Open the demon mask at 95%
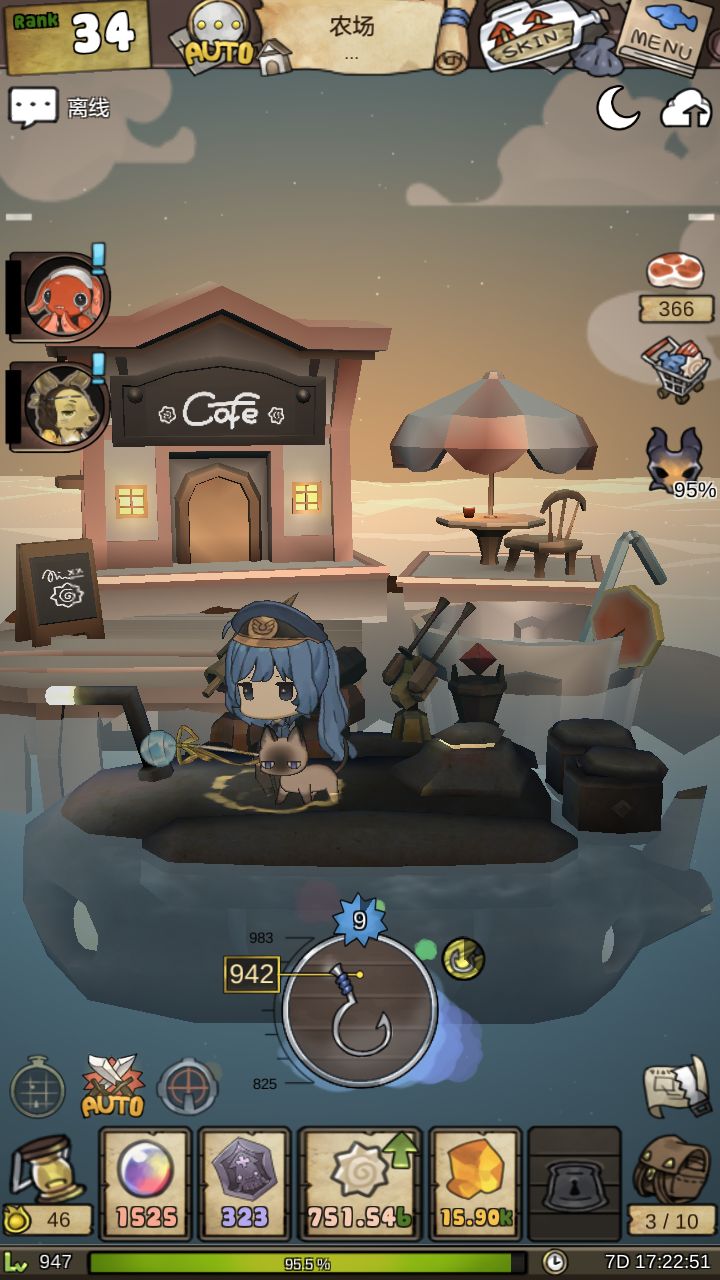 pyautogui.click(x=676, y=462)
